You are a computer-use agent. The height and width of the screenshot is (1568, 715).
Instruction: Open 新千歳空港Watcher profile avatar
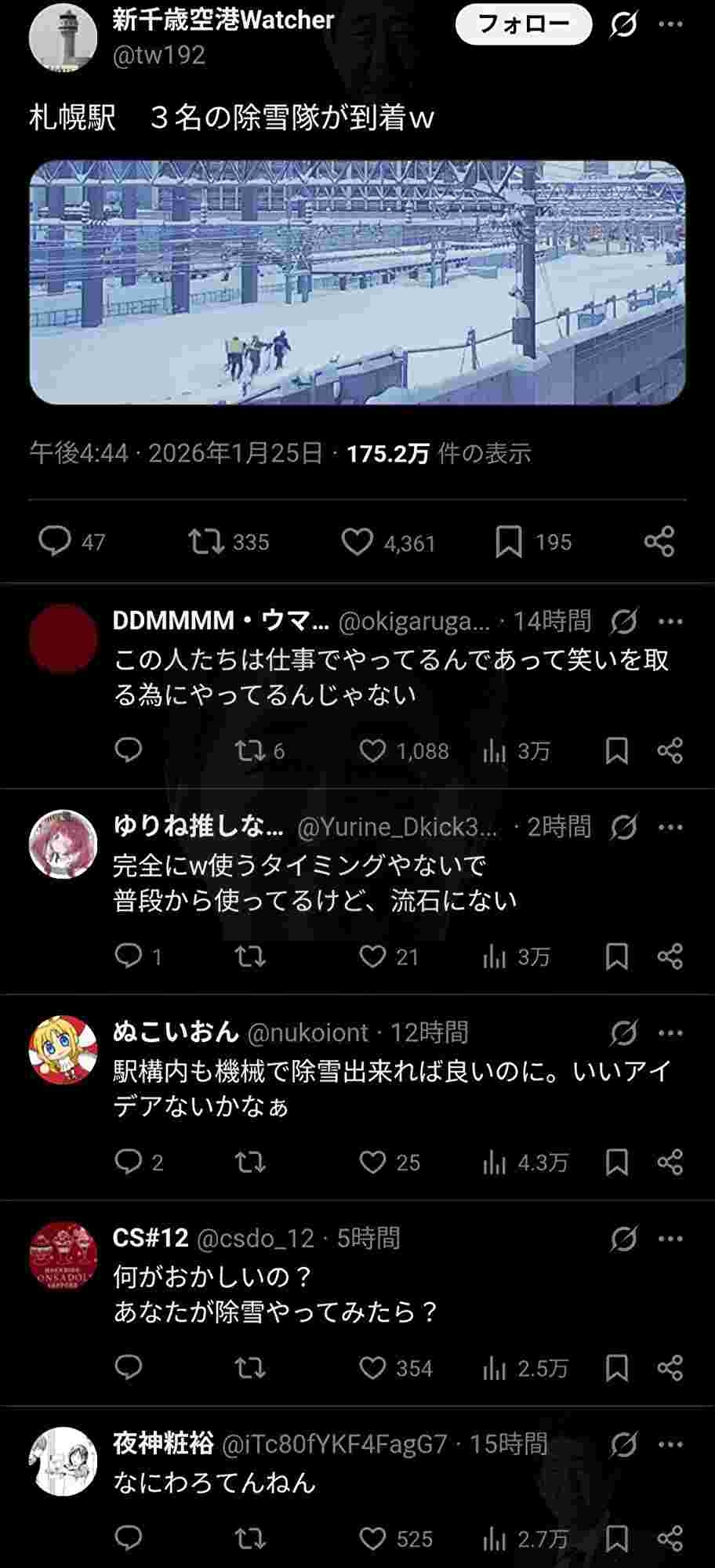click(x=63, y=36)
